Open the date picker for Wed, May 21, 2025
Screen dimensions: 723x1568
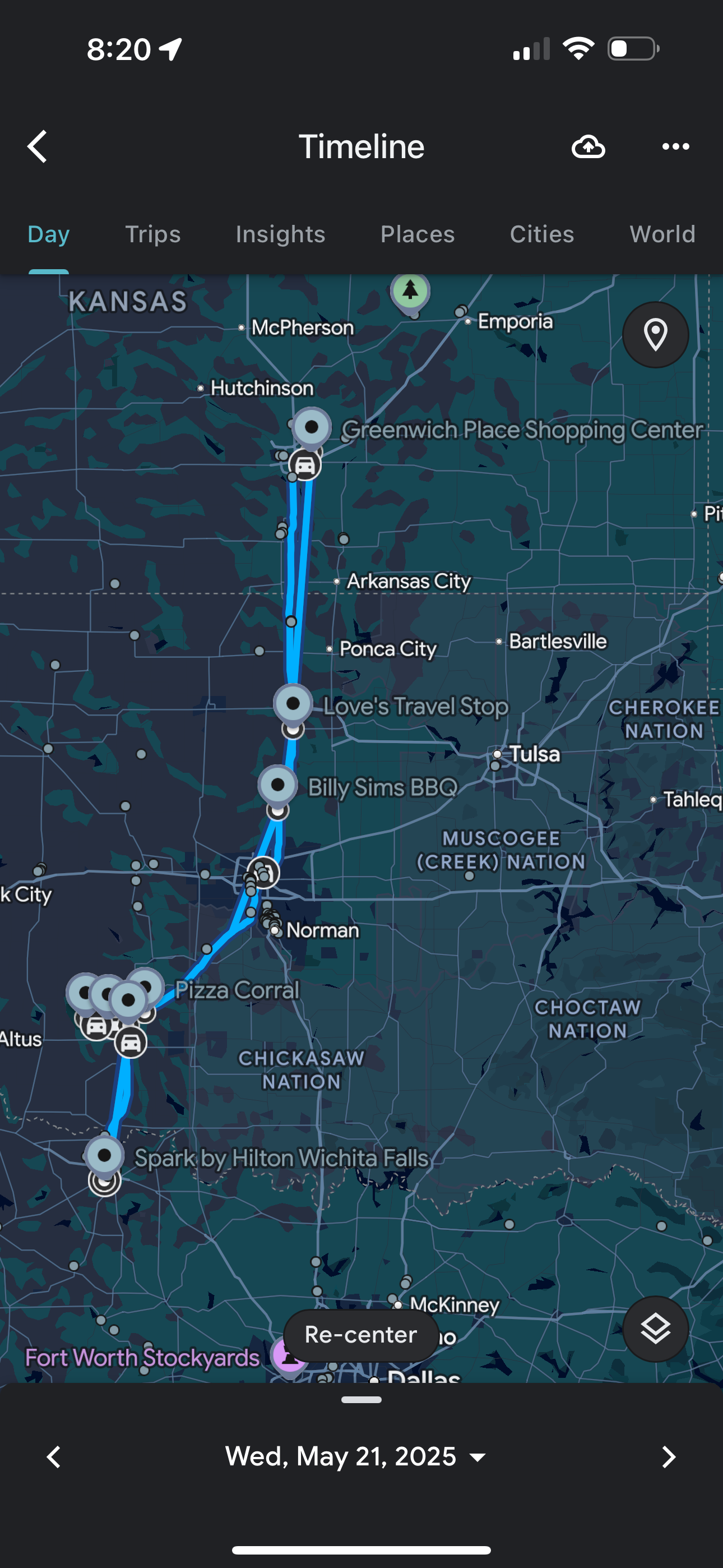coord(355,1457)
